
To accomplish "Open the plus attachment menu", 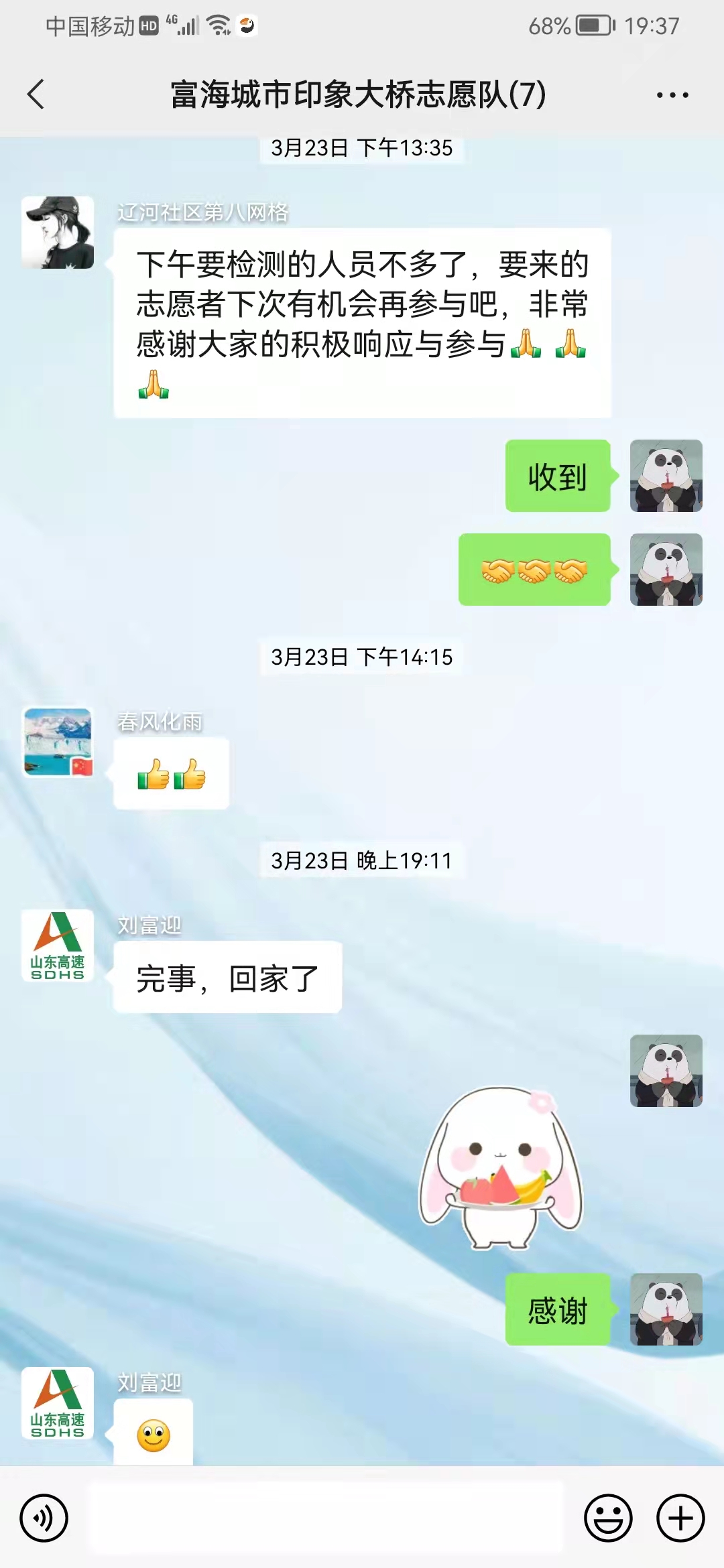I will click(x=680, y=1518).
